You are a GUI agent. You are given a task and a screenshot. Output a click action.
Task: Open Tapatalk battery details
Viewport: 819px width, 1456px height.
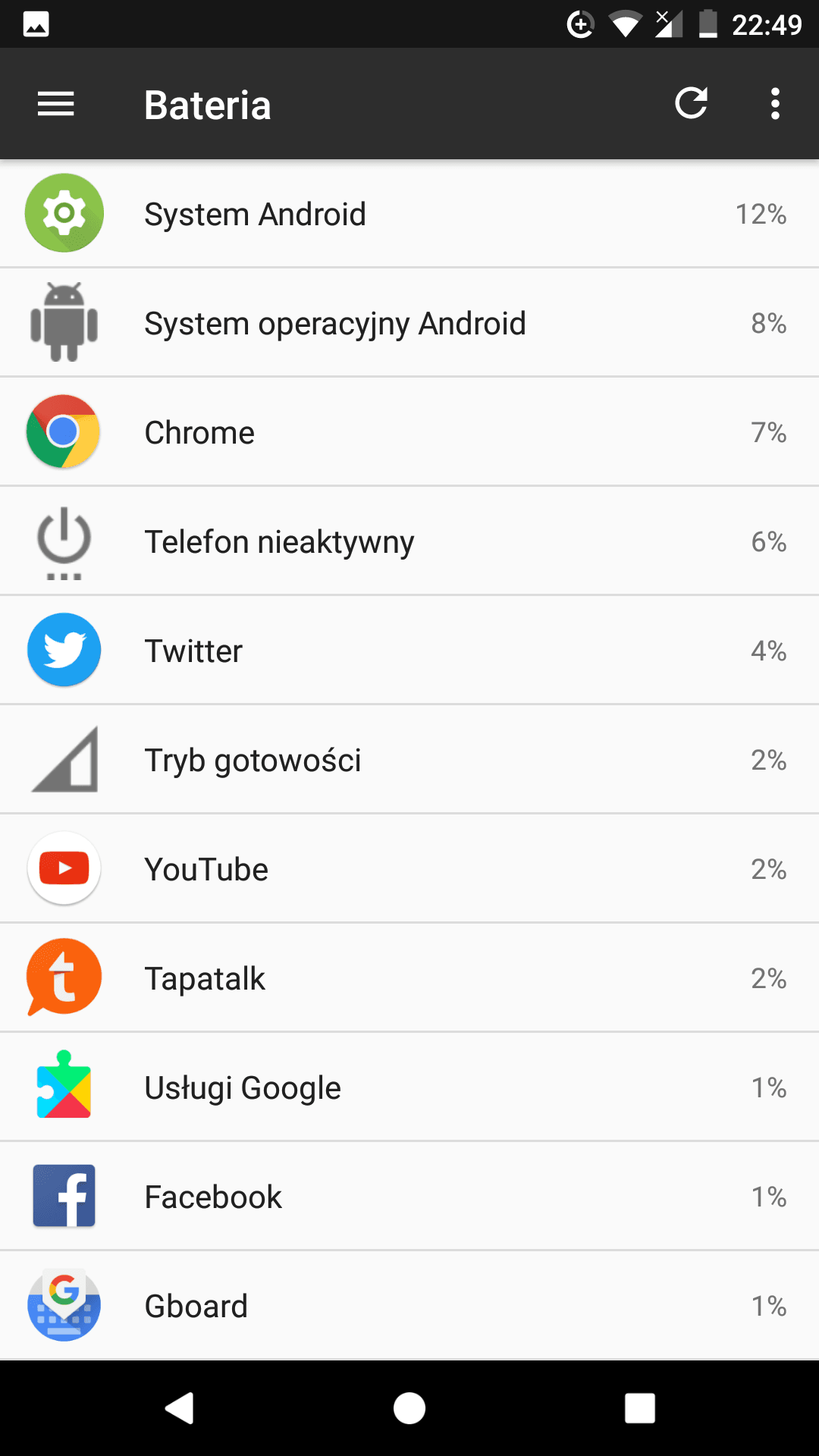pyautogui.click(x=409, y=978)
